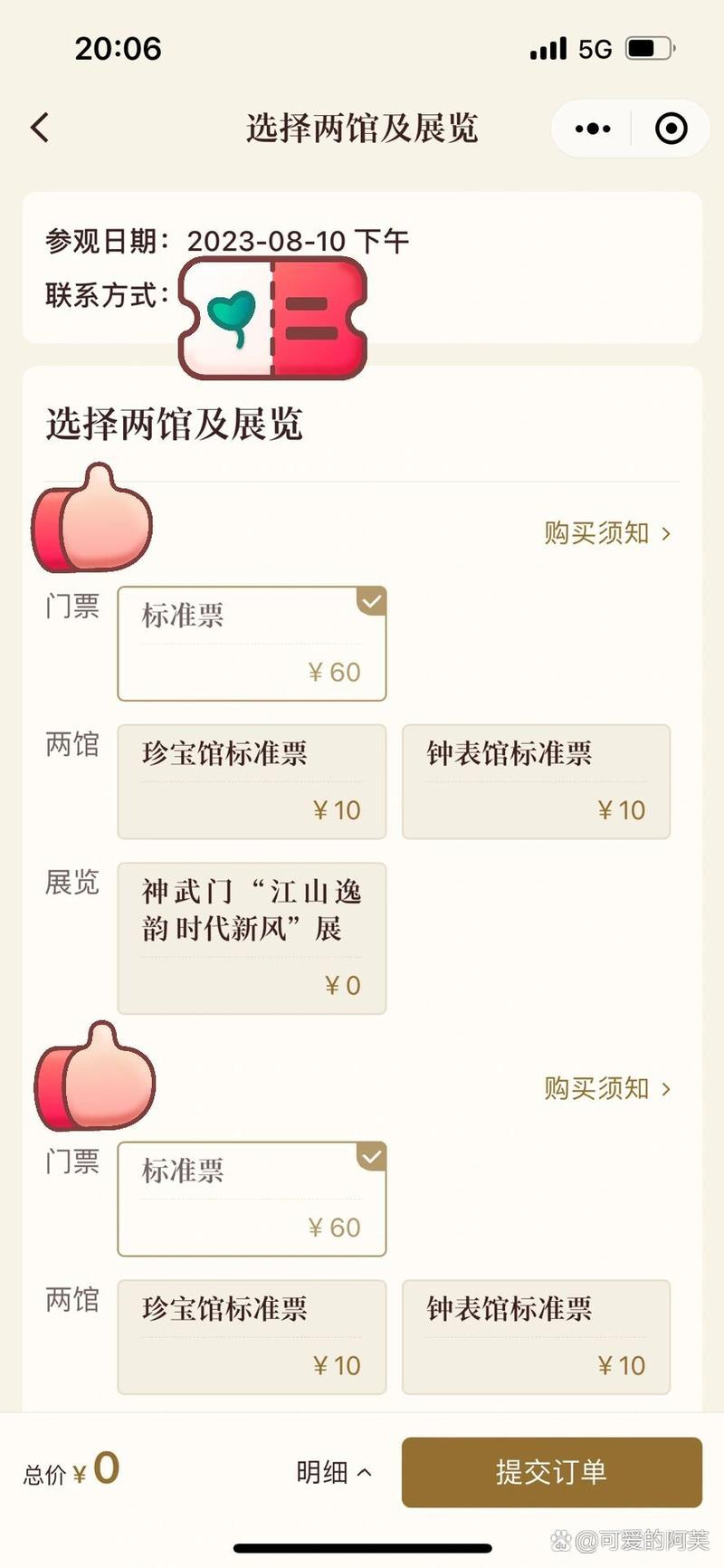
Task: Deselect the first visitor's 标准票 ¥60 ticket
Action: [252, 644]
